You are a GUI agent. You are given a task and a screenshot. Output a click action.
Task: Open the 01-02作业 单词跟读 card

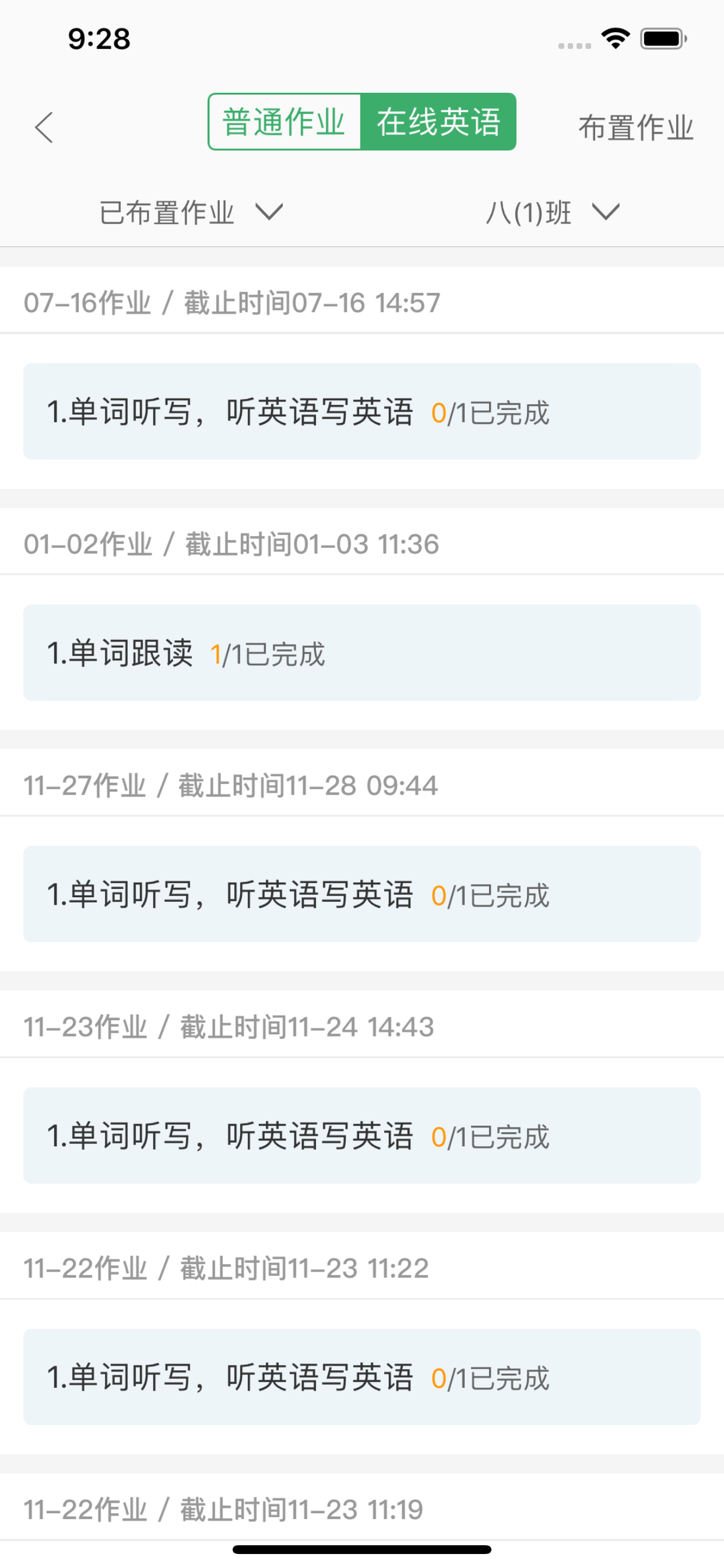click(362, 653)
